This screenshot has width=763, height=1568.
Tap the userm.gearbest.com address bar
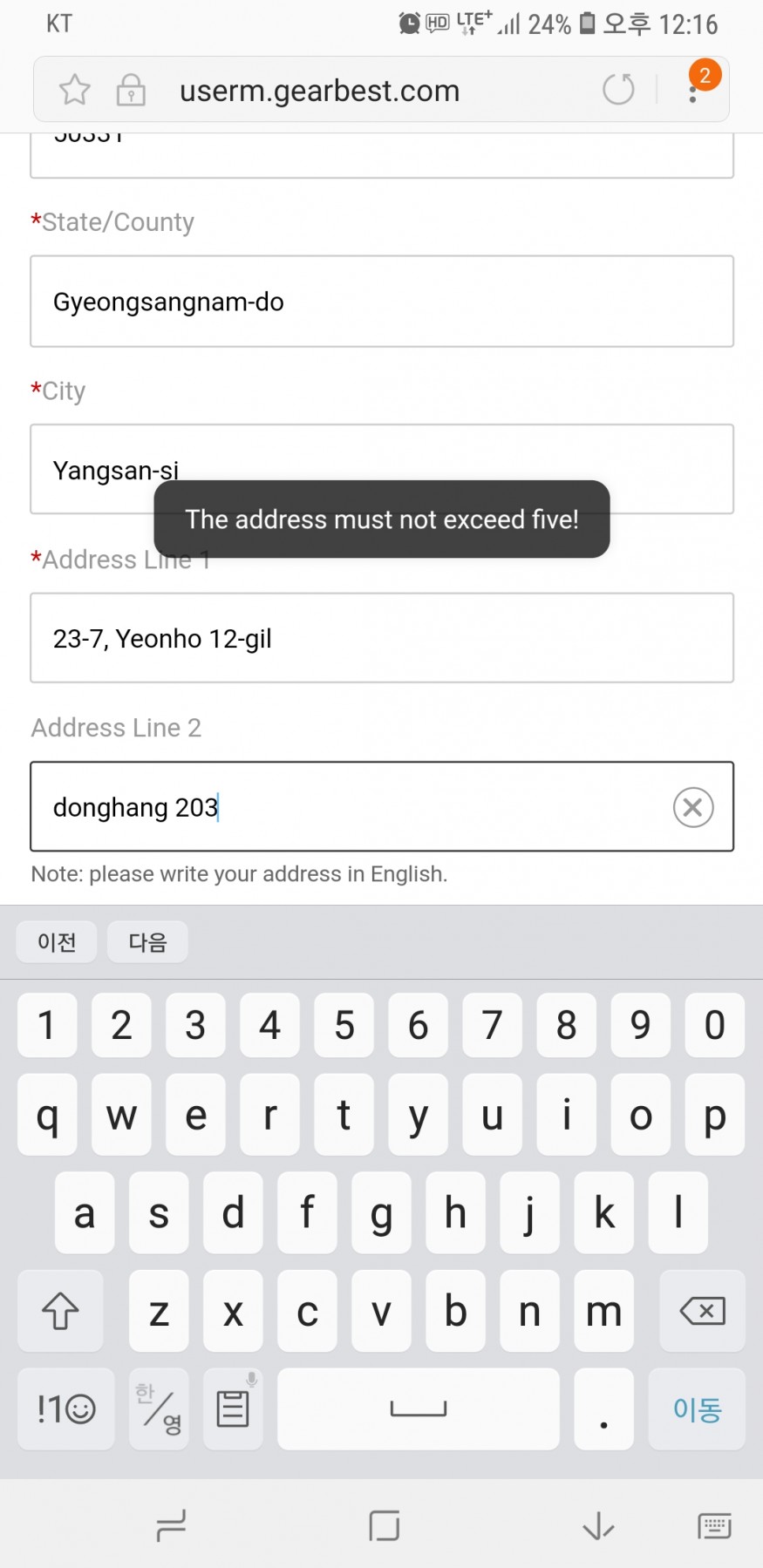pyautogui.click(x=349, y=91)
